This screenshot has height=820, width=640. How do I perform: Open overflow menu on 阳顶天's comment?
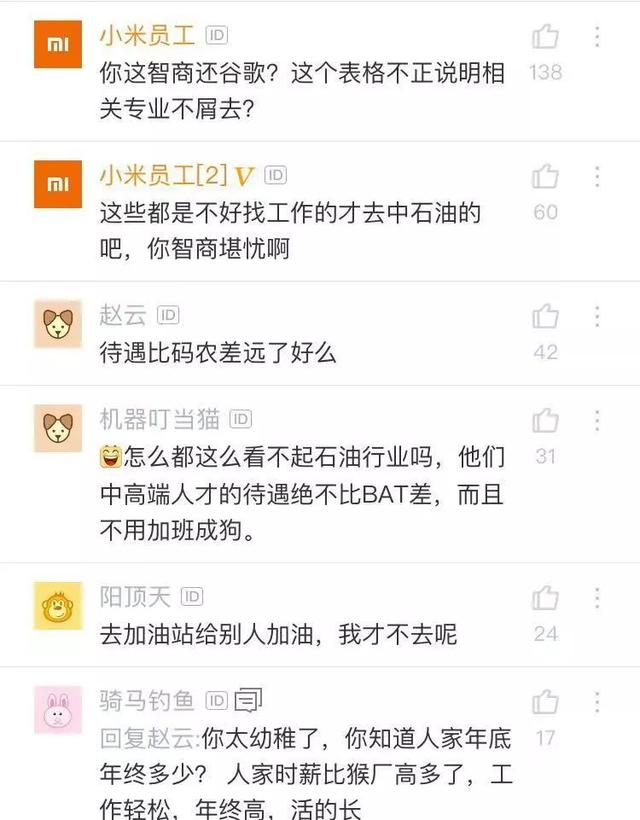[x=597, y=598]
